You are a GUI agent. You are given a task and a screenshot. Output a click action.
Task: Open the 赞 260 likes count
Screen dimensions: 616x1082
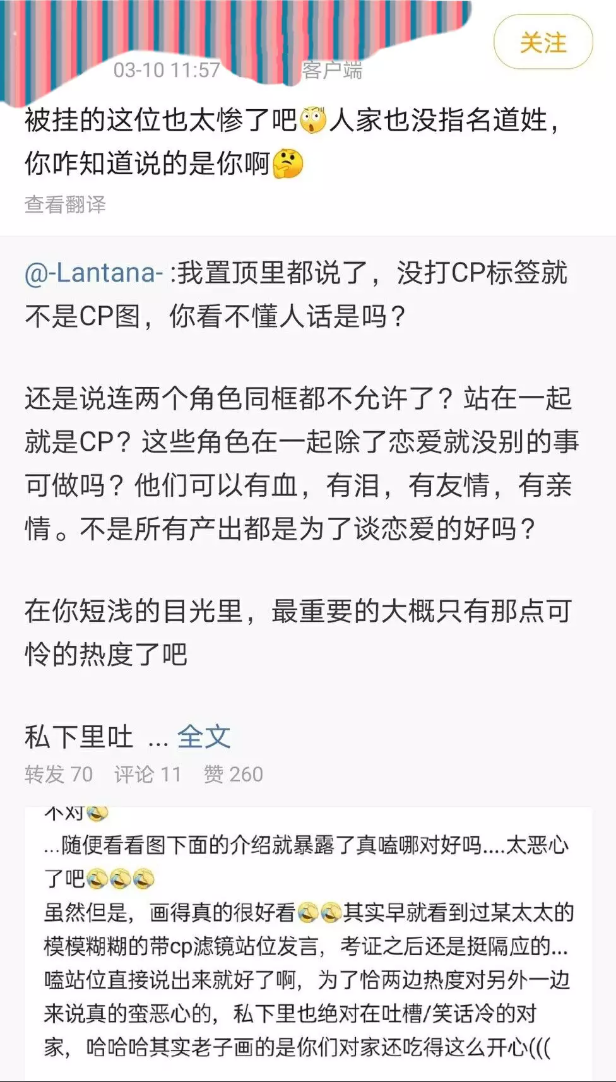coord(233,774)
